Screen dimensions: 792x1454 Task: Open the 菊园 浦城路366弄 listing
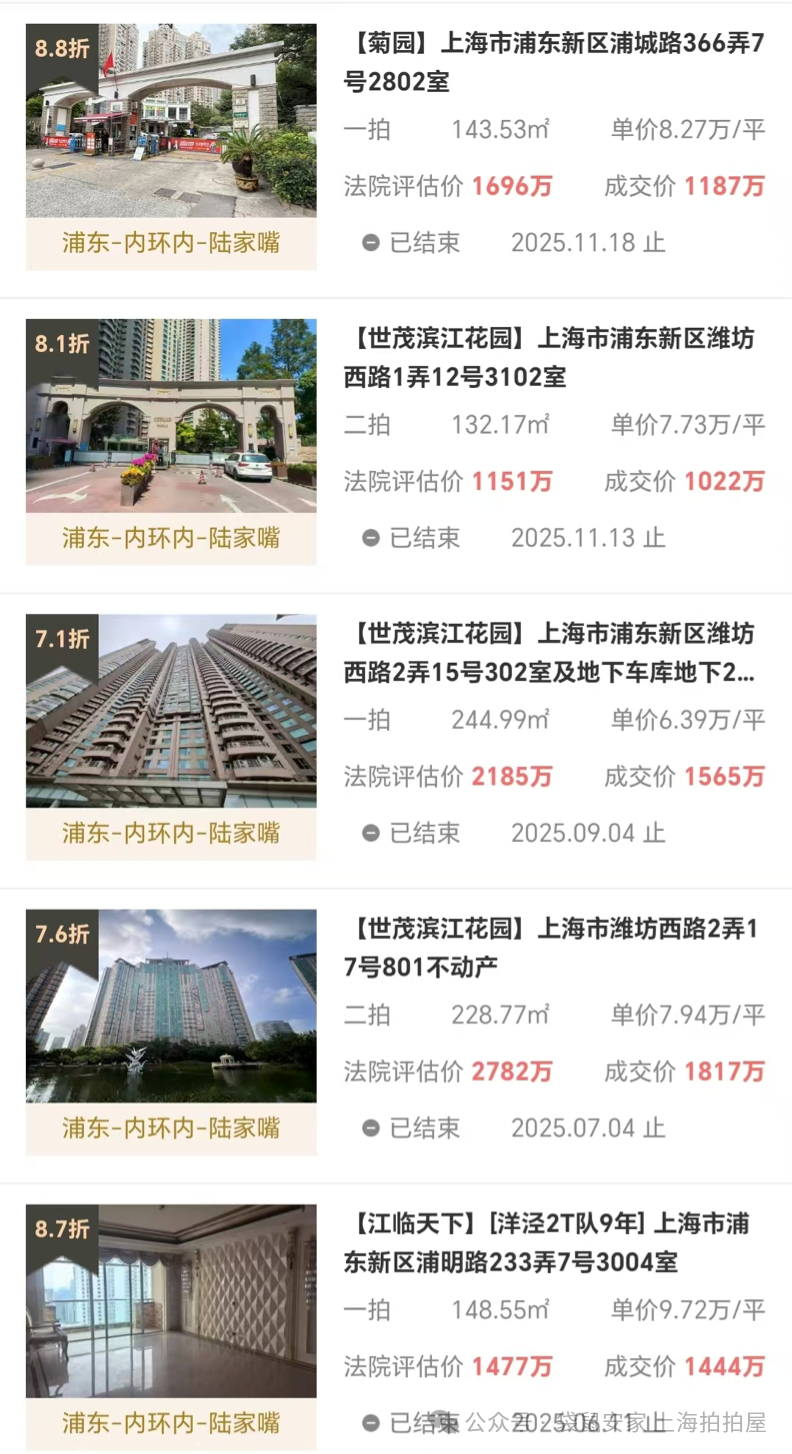pos(553,63)
